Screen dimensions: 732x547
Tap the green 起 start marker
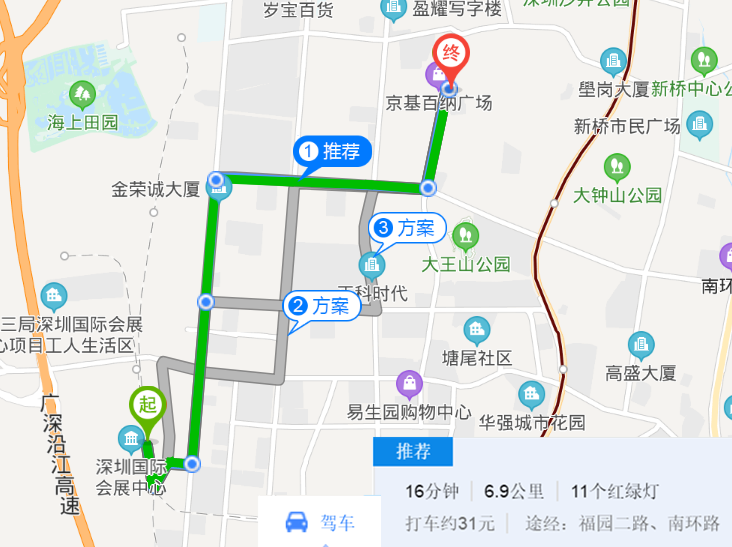pyautogui.click(x=146, y=405)
